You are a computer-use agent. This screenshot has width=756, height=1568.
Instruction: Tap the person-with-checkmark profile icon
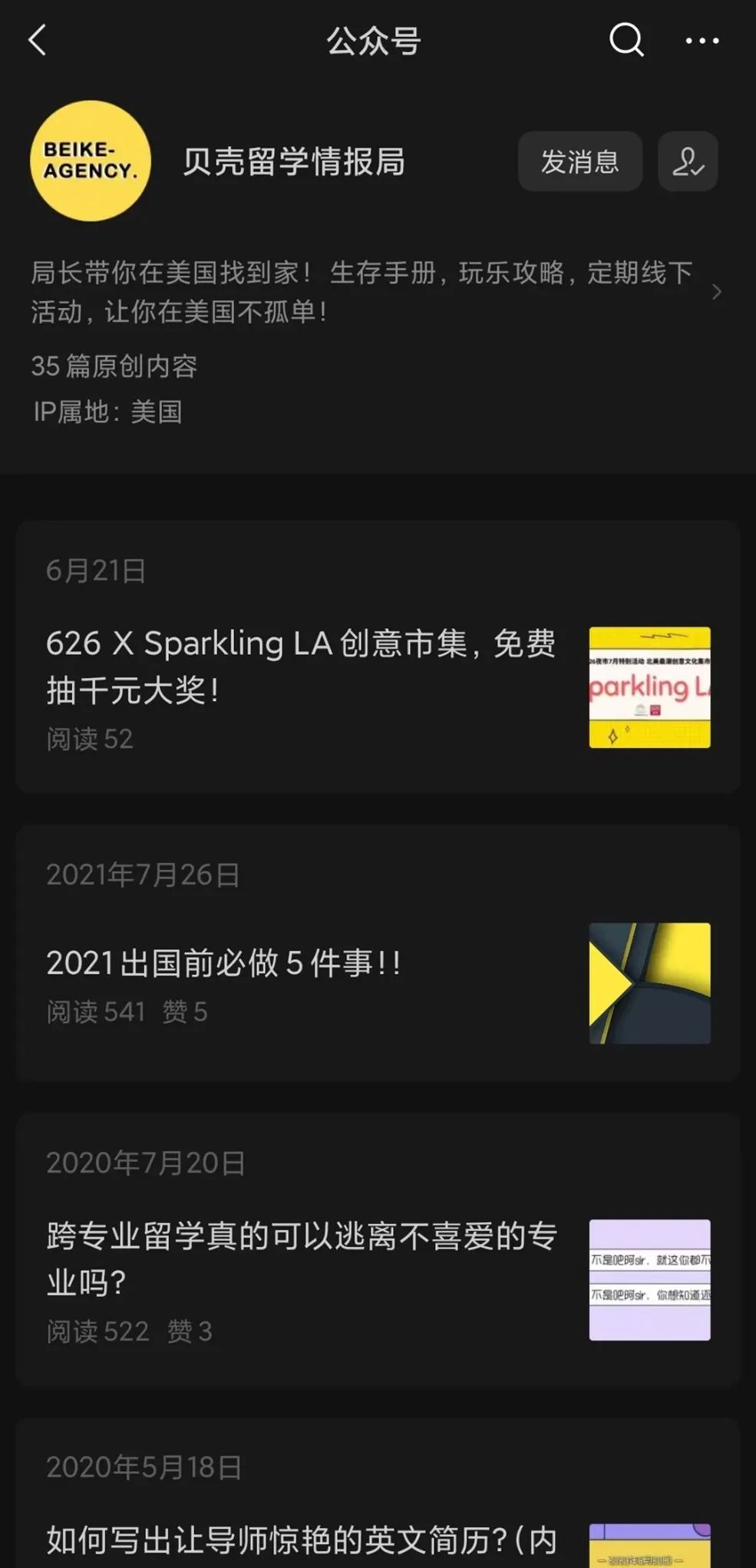pos(688,161)
